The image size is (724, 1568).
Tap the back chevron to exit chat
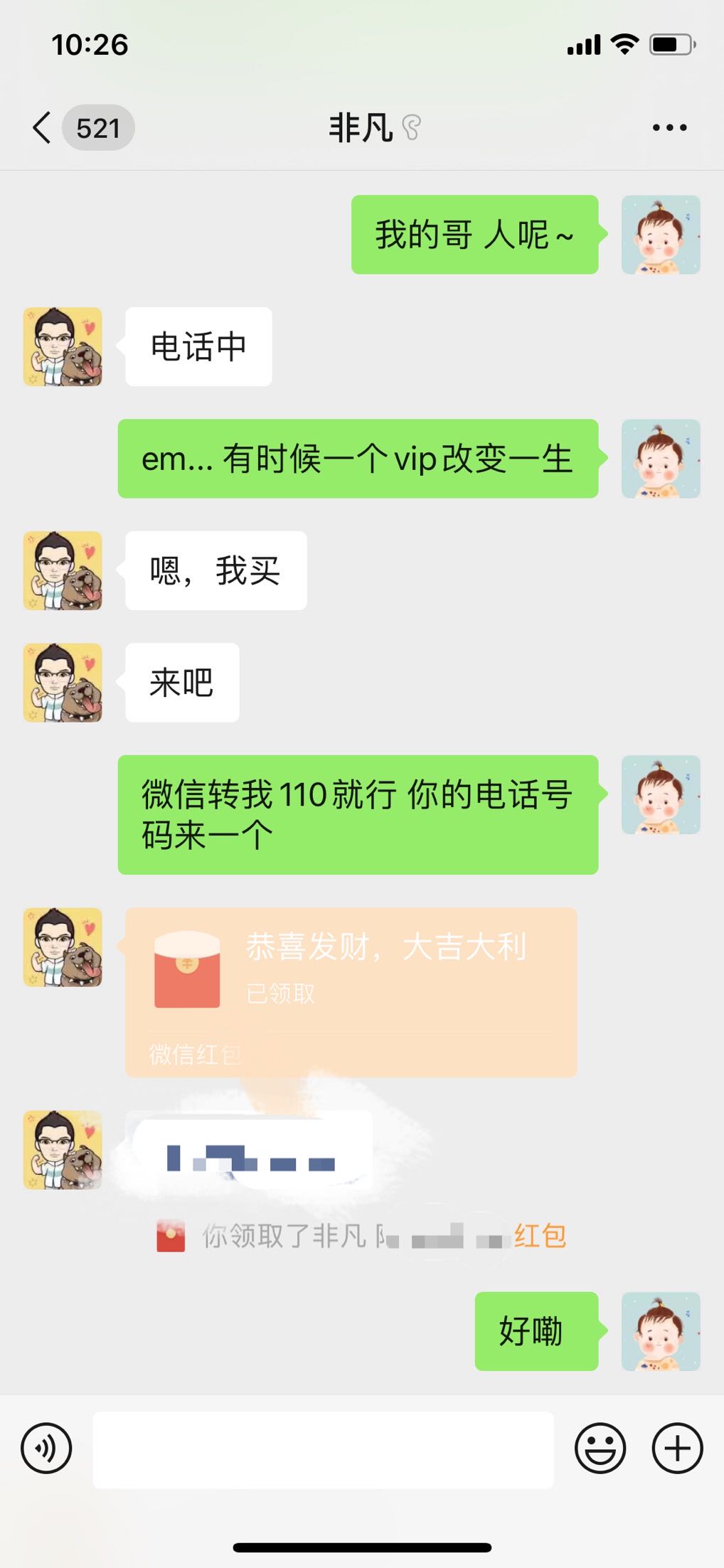click(41, 127)
